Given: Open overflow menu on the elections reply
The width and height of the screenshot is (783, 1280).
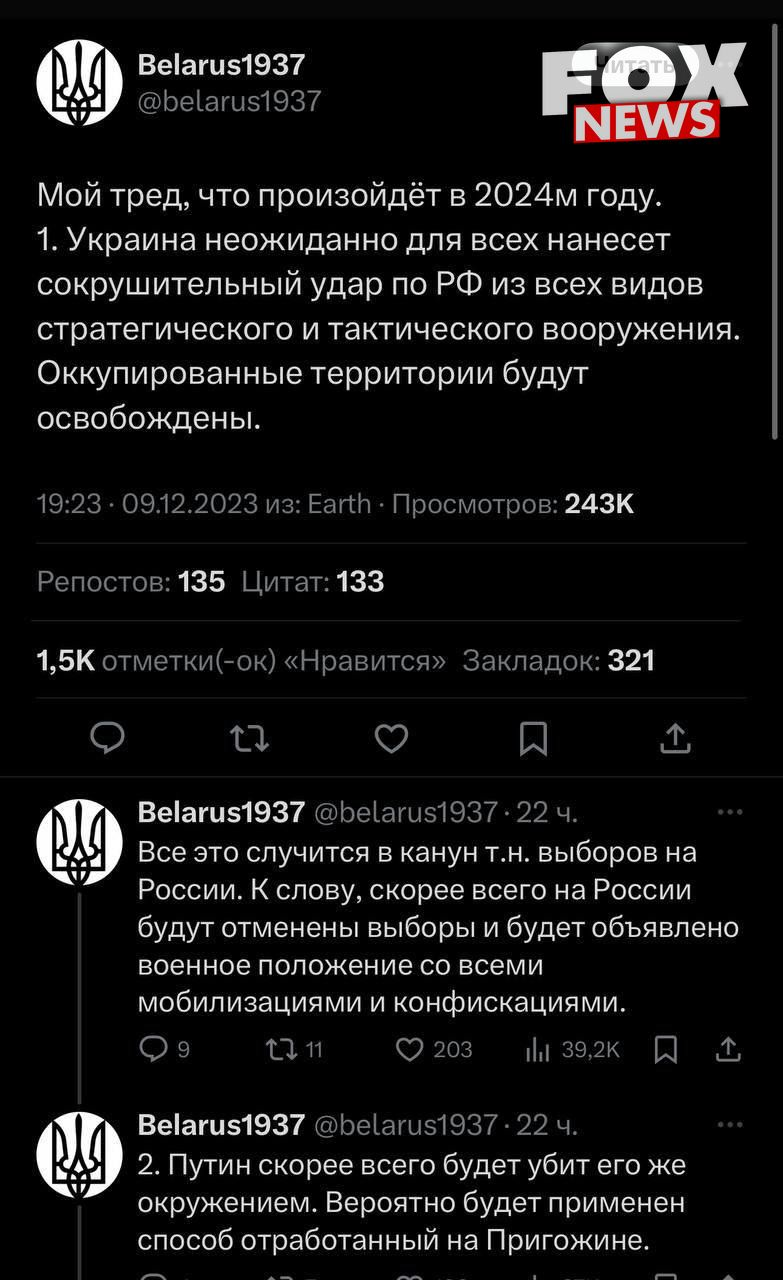Looking at the screenshot, I should pyautogui.click(x=730, y=812).
